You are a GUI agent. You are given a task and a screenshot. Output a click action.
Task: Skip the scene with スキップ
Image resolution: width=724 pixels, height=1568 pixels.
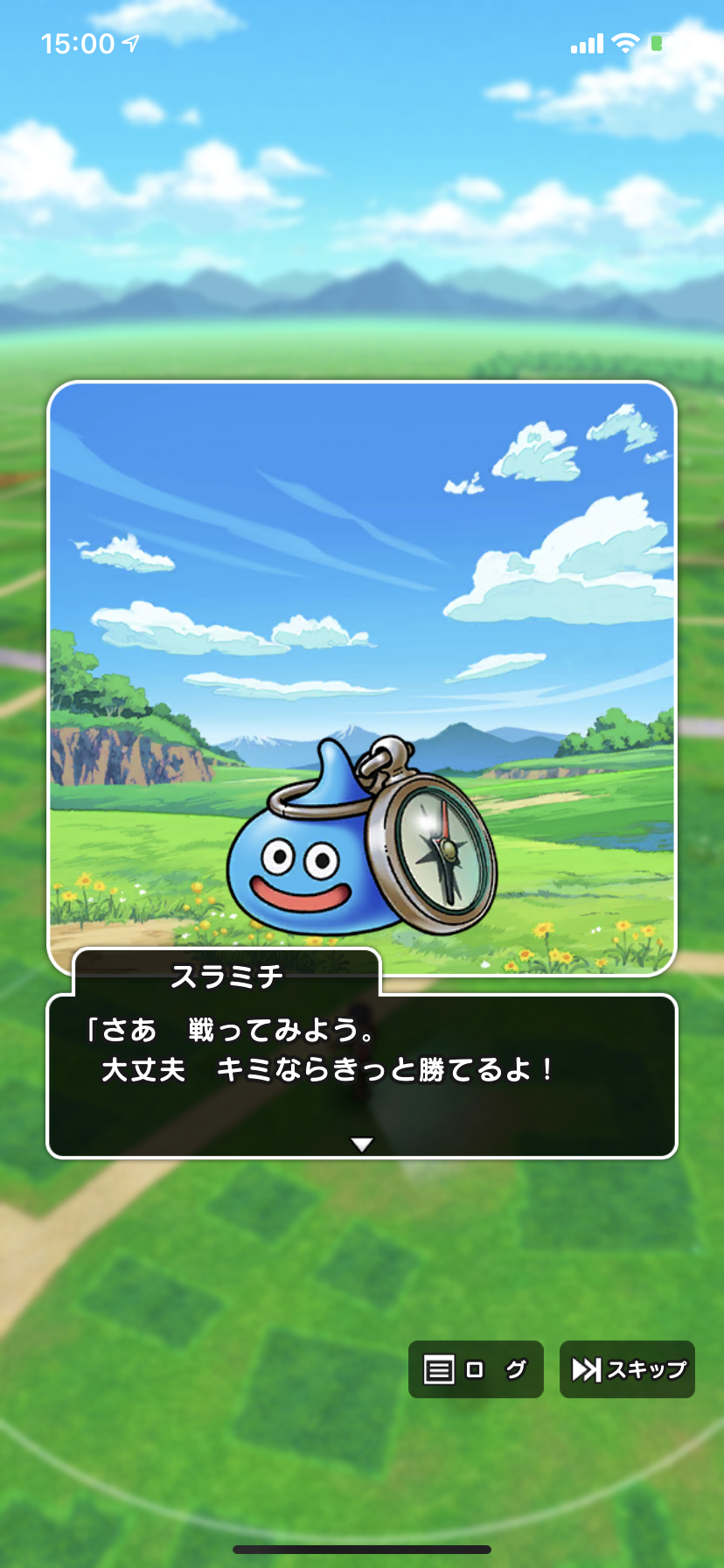(x=627, y=1369)
